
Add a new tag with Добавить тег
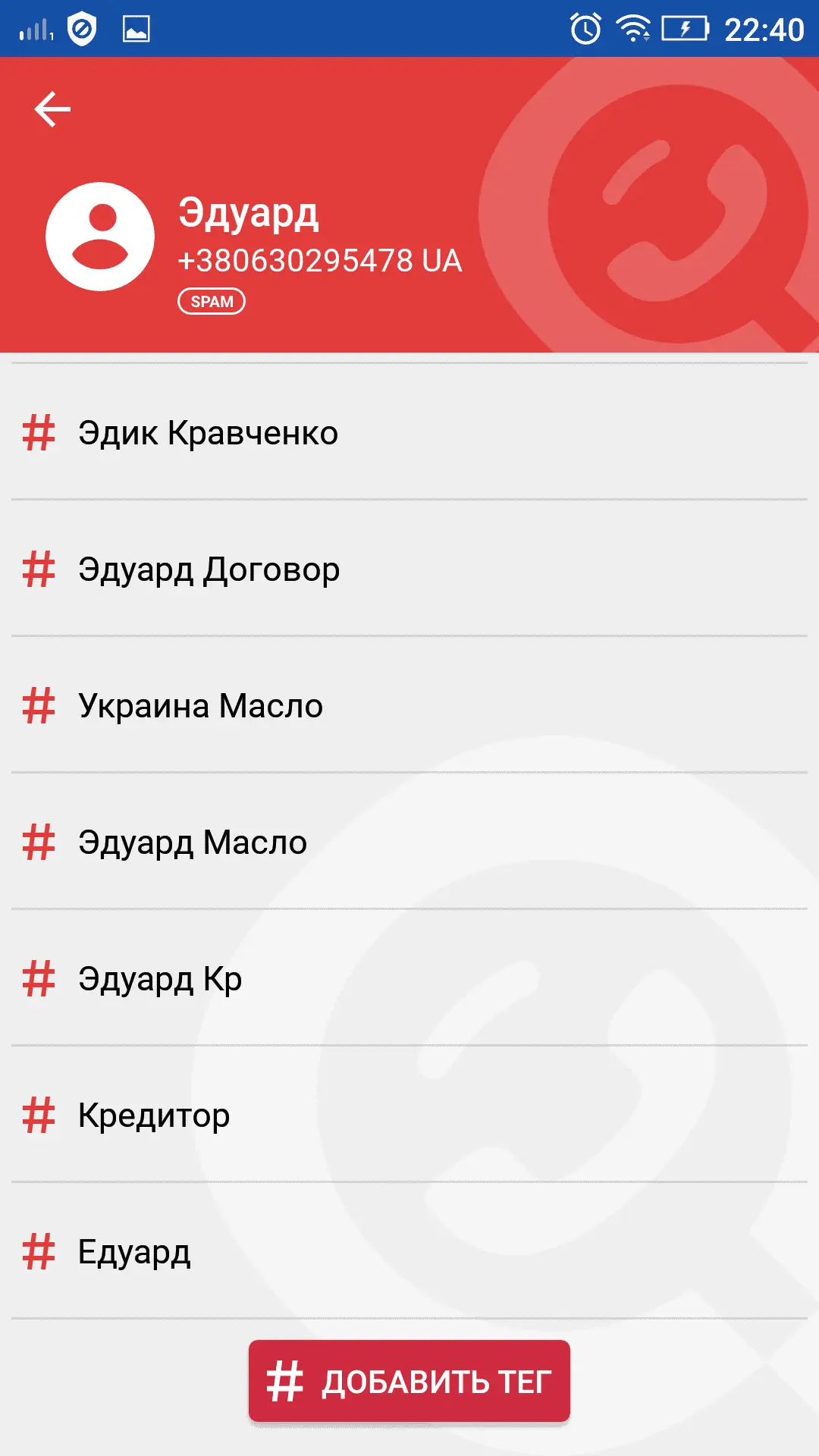coord(409,1381)
